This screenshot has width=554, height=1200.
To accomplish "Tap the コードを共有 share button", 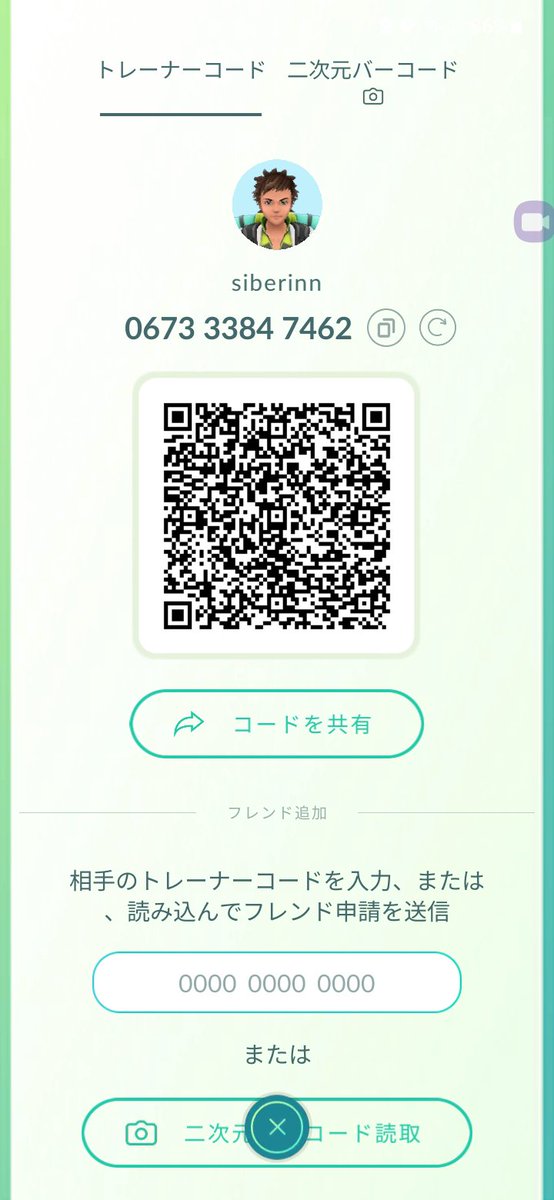I will [277, 724].
